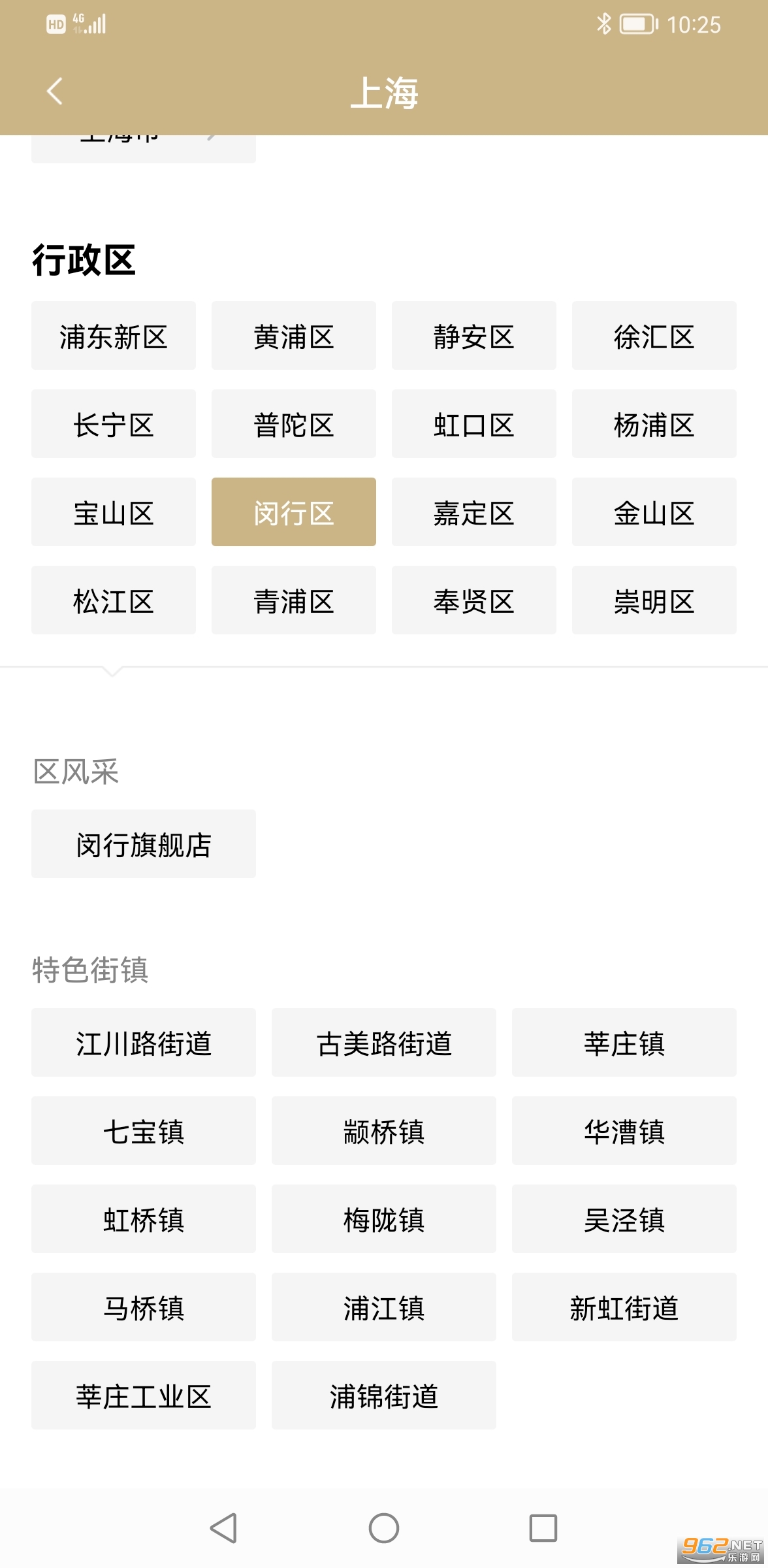This screenshot has width=768, height=1568.
Task: Tap the 浦锦街道 chip
Action: click(x=384, y=1396)
